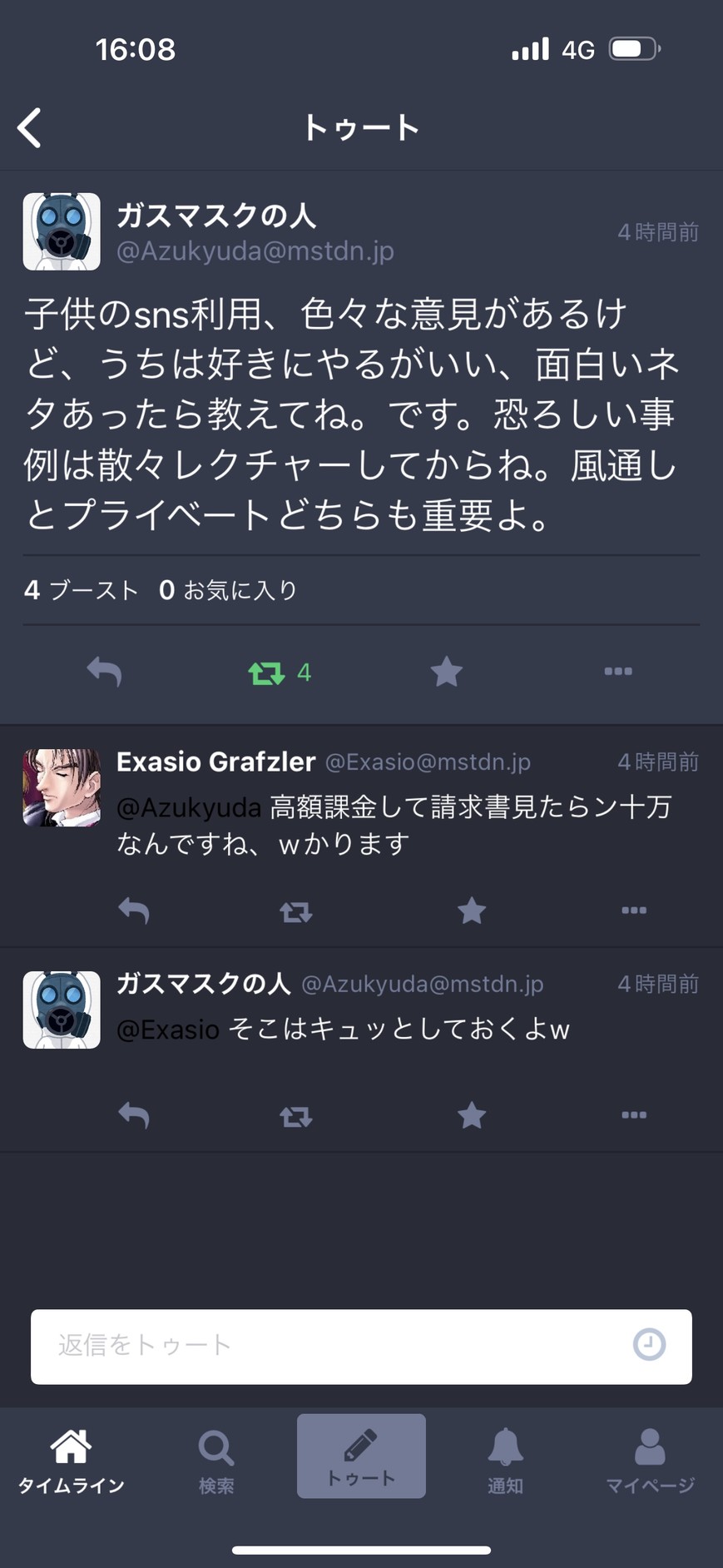Boost Exasio Grafzler's reply

(295, 911)
